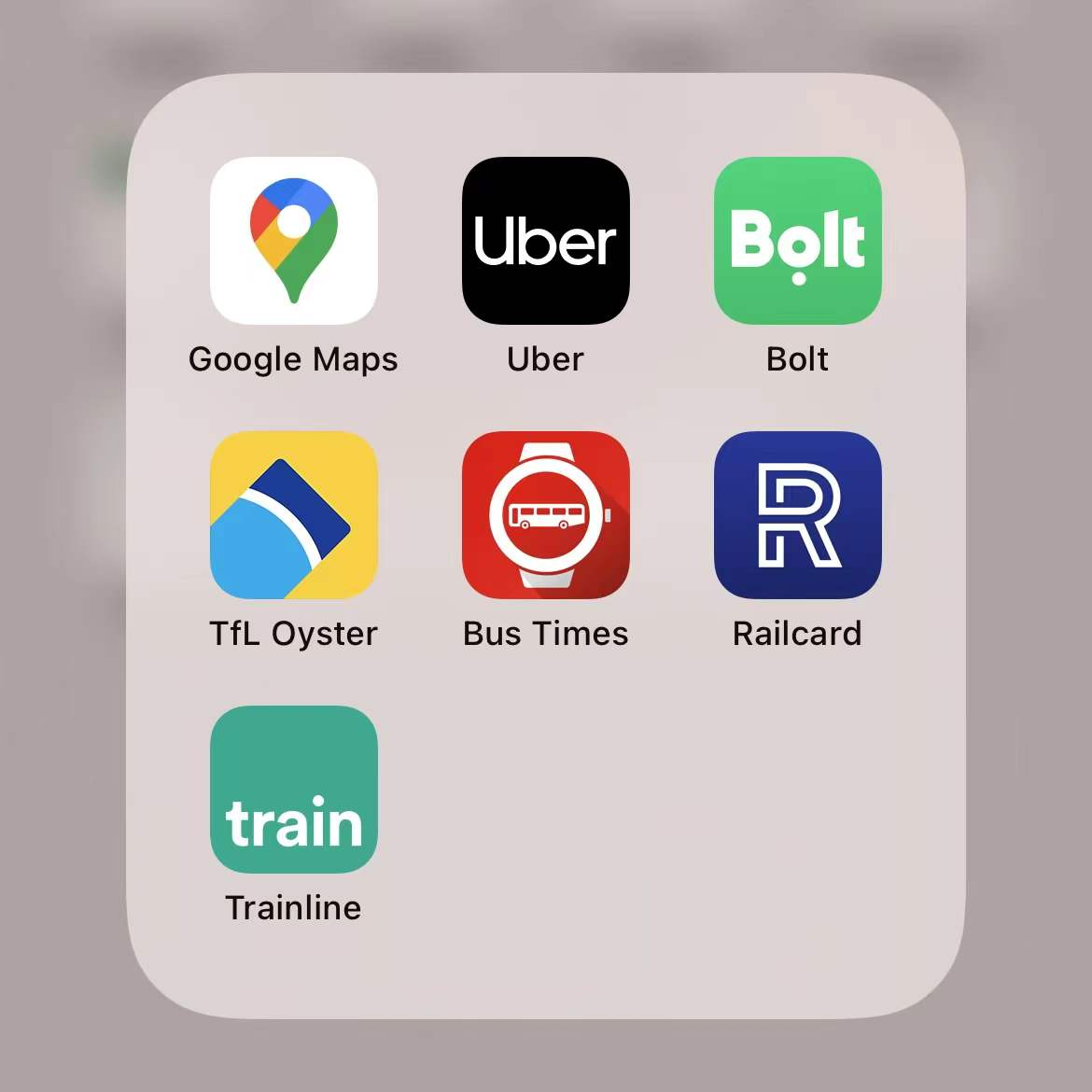The image size is (1092, 1092).
Task: Open the Railcard app
Action: 797,514
